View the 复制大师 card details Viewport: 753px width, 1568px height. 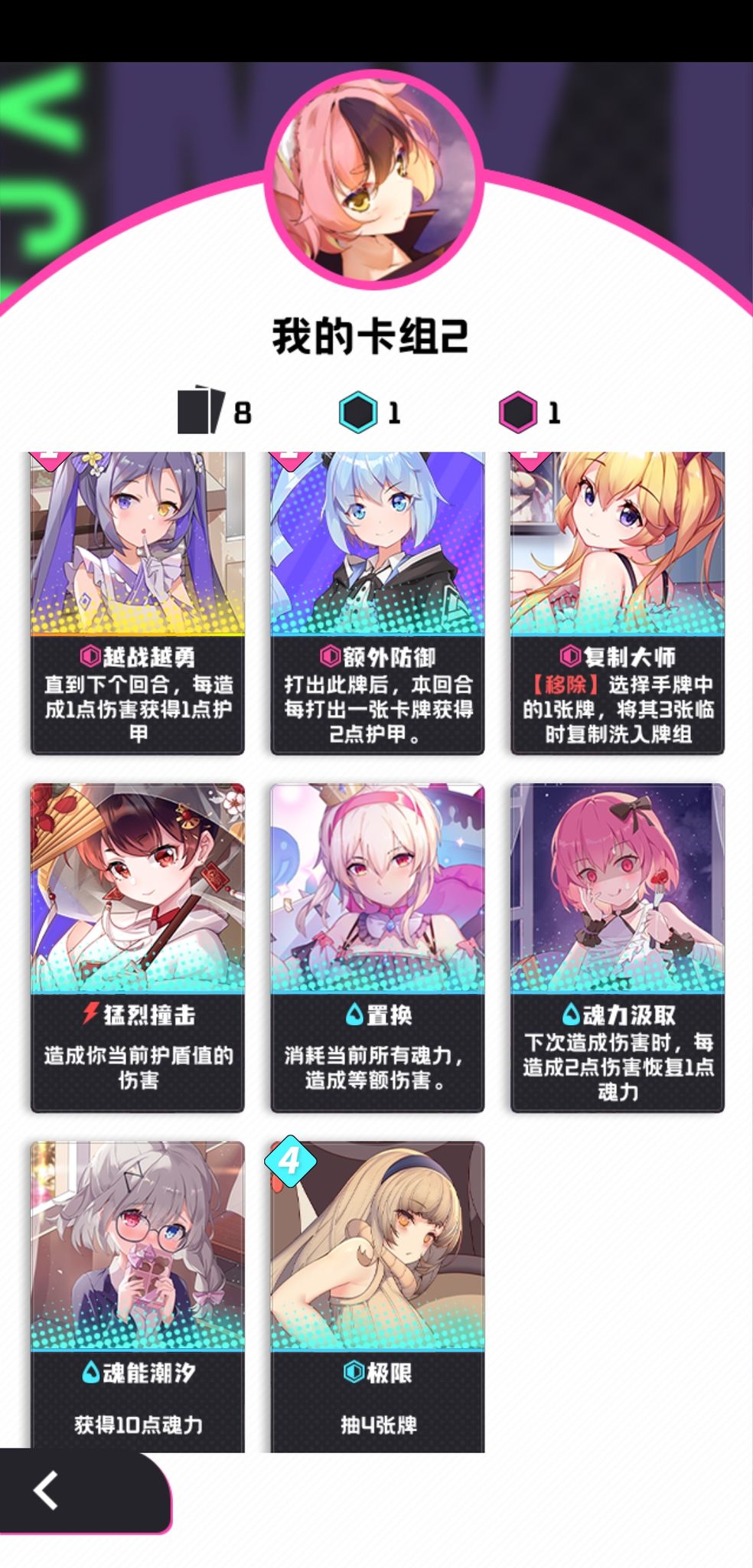pos(618,603)
